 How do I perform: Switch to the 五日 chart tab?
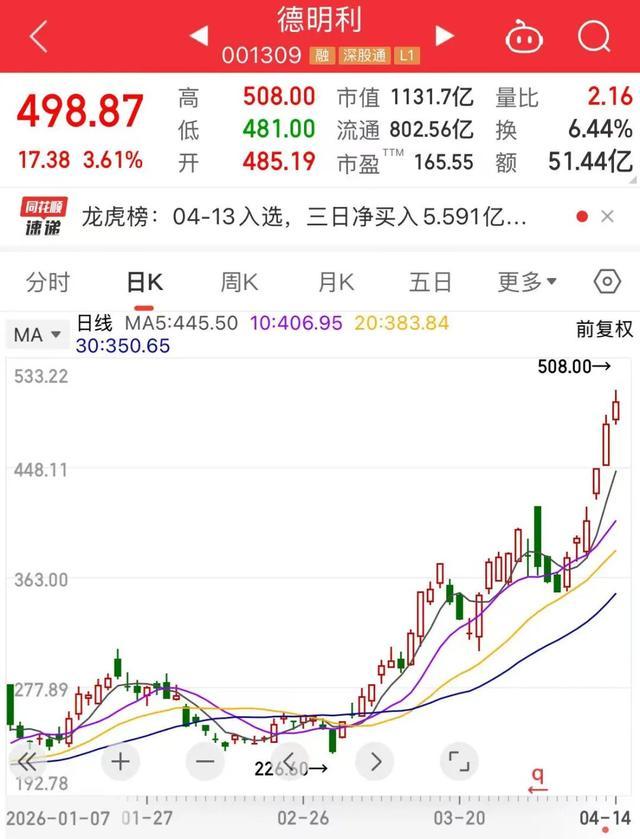tap(430, 282)
